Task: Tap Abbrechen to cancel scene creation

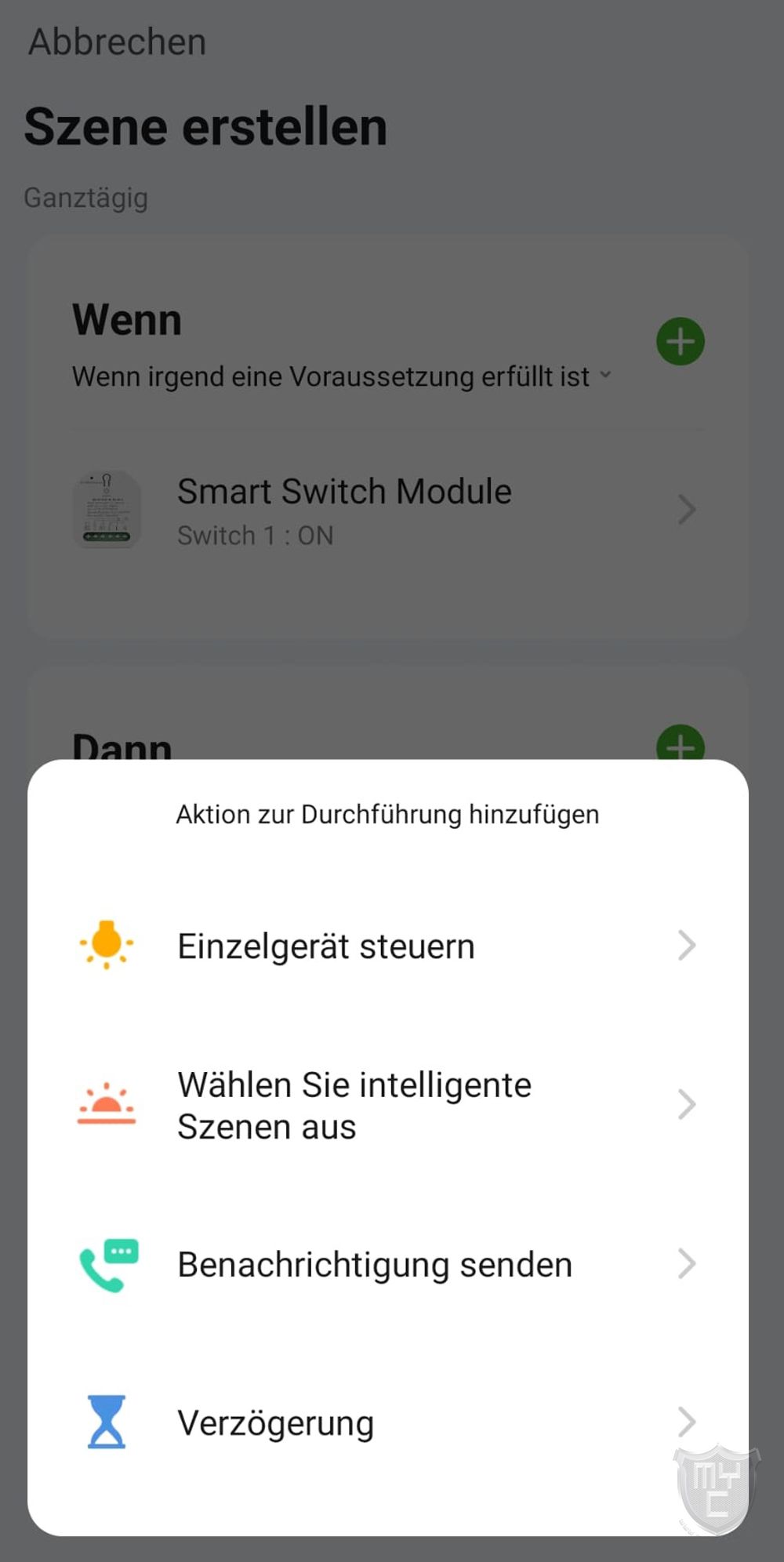Action: pos(118,42)
